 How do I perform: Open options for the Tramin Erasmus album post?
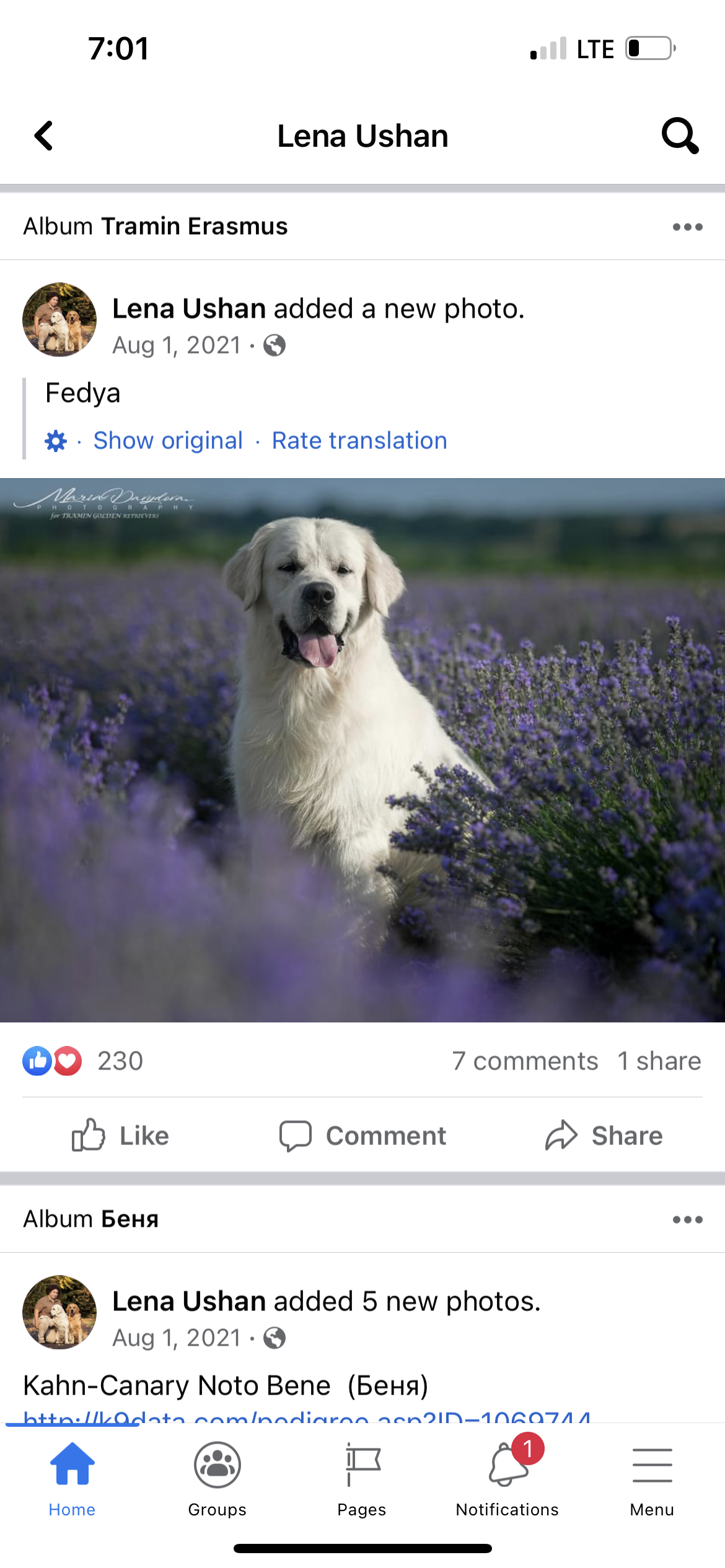[x=687, y=227]
